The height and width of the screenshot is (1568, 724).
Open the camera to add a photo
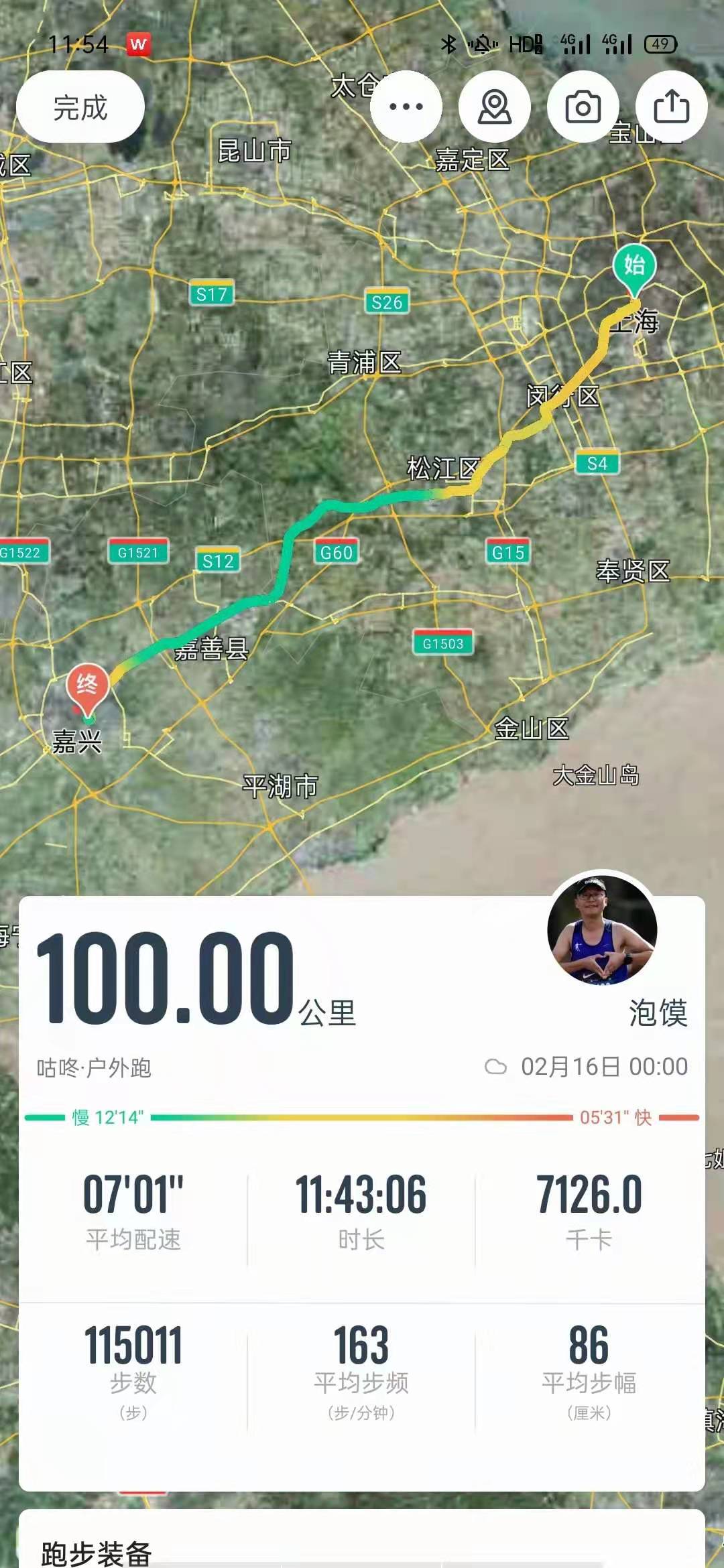point(583,107)
